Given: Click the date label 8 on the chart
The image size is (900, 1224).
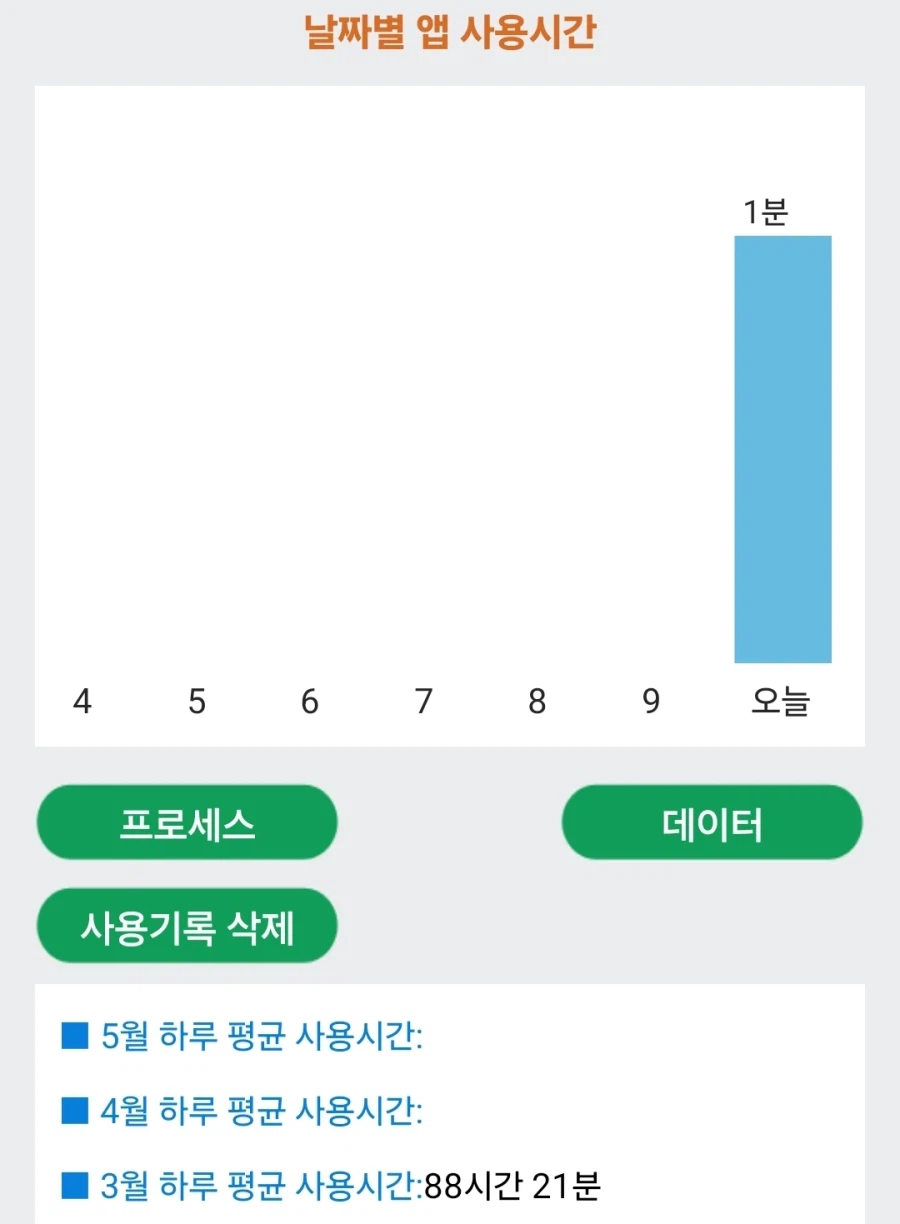Looking at the screenshot, I should pos(537,701).
